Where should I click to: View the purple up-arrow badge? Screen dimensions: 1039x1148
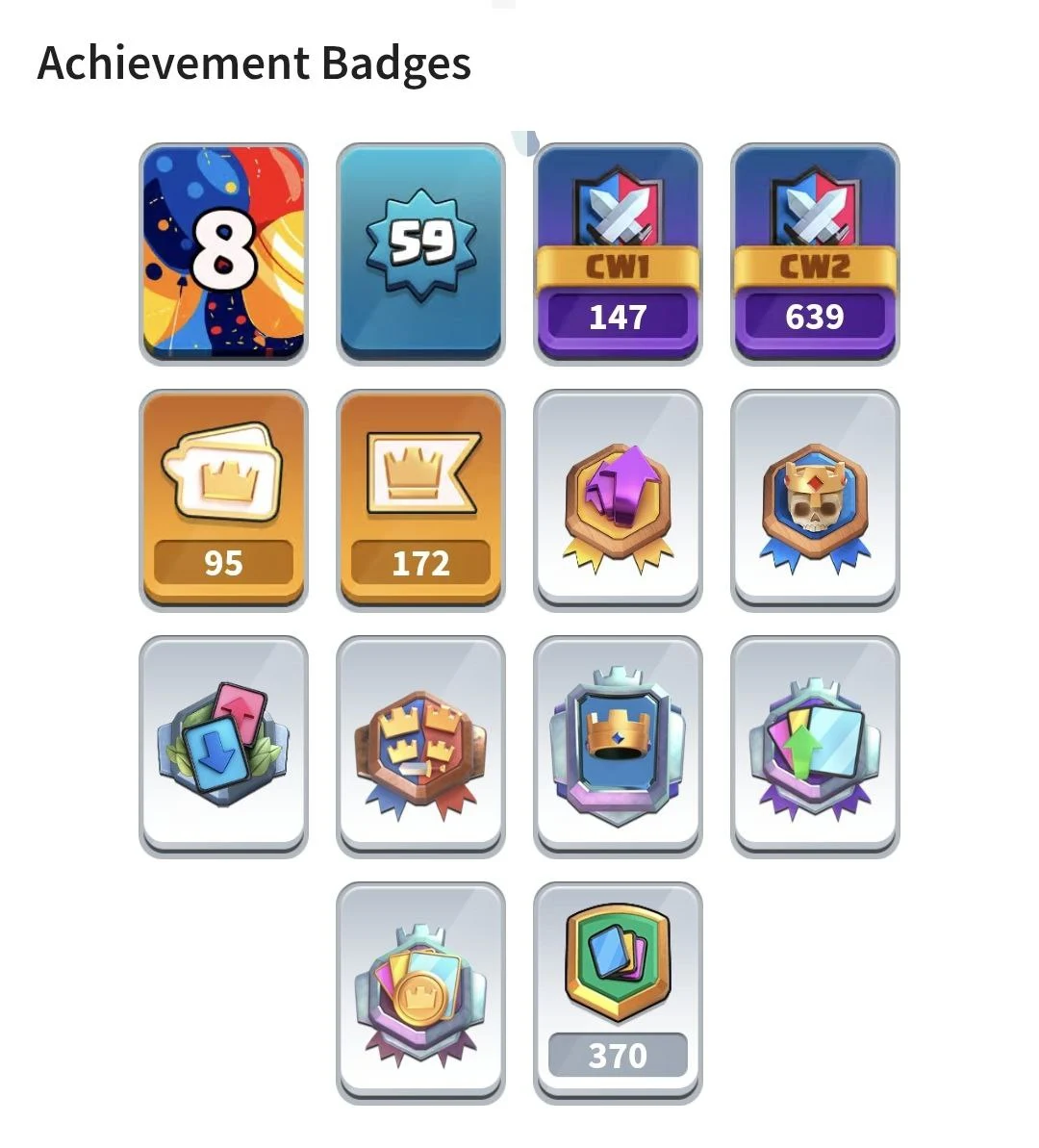click(618, 500)
